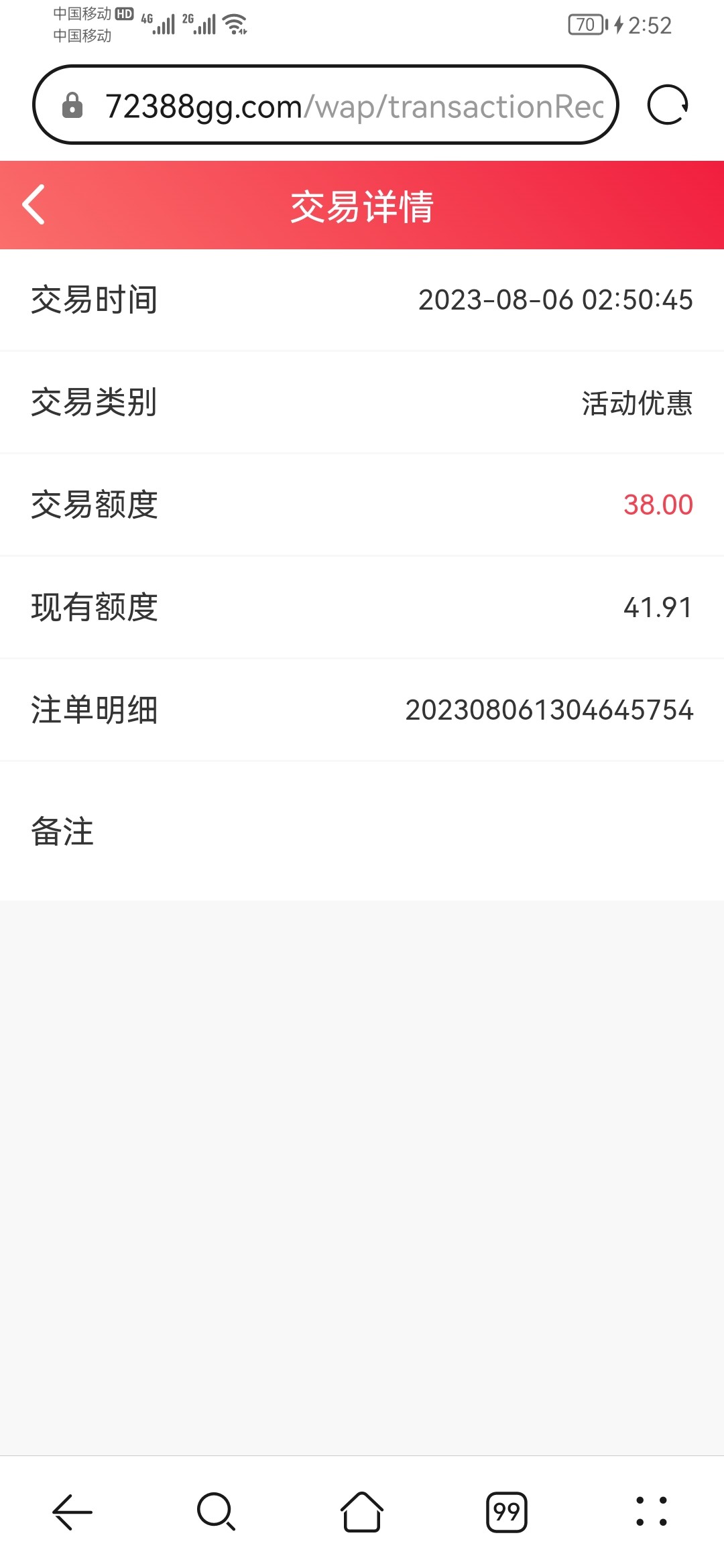Open the browser search
The width and height of the screenshot is (724, 1568).
tap(216, 1512)
